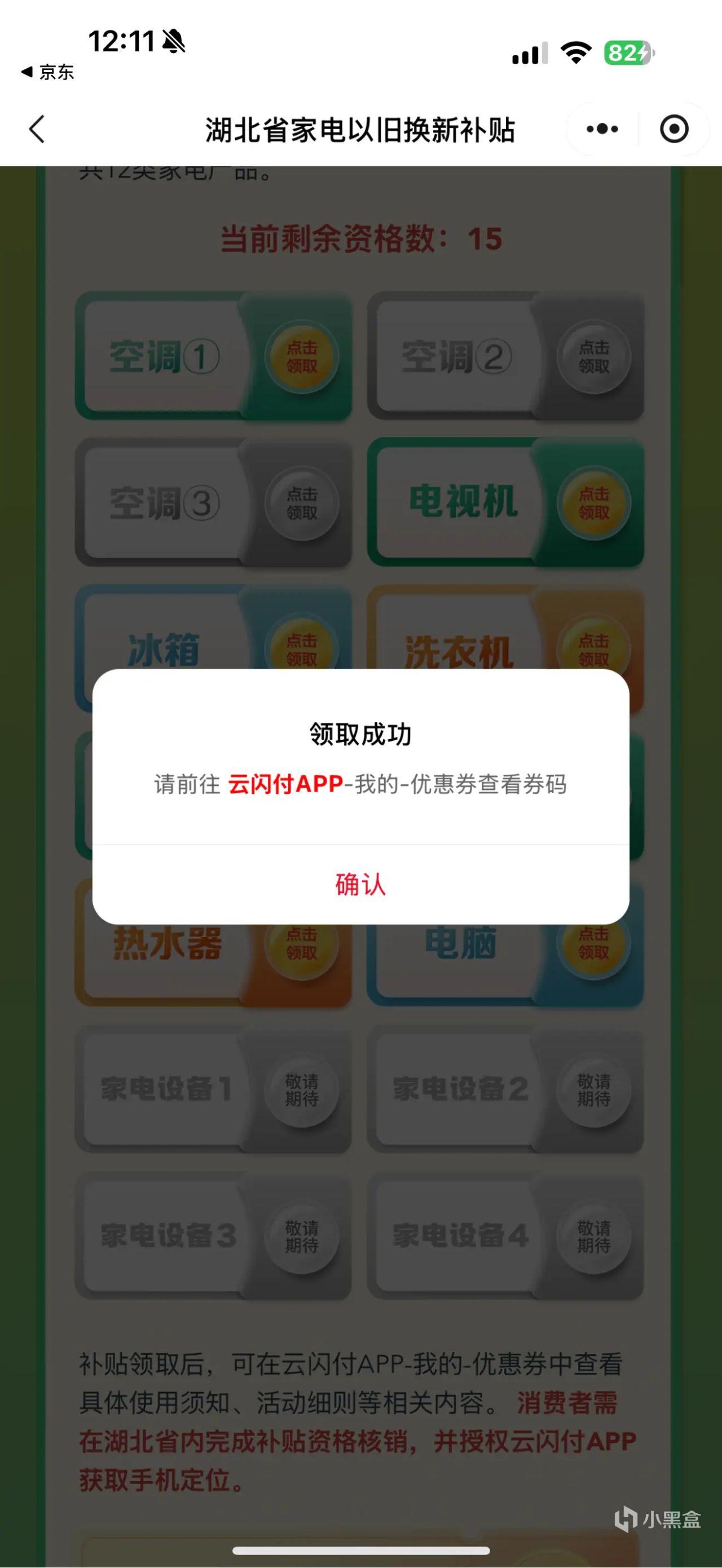Go back from the subsidy page
The height and width of the screenshot is (1568, 722).
(x=37, y=130)
